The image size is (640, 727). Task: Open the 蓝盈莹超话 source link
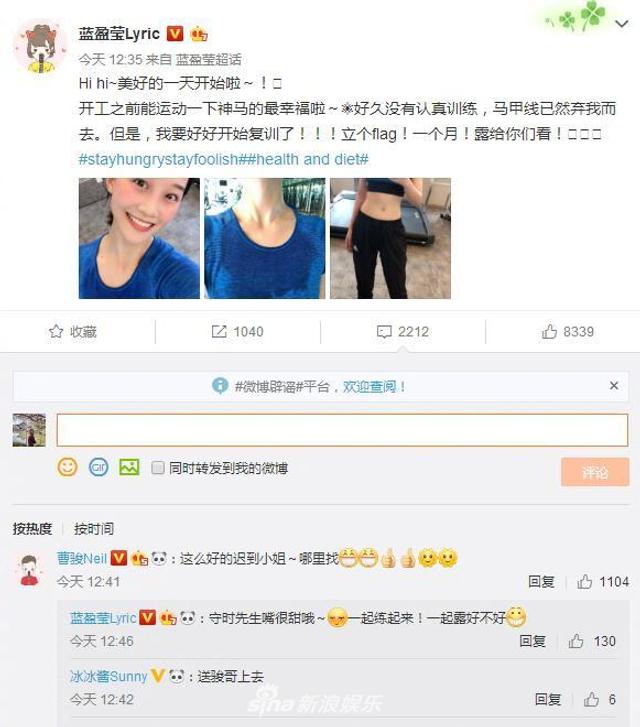point(208,60)
